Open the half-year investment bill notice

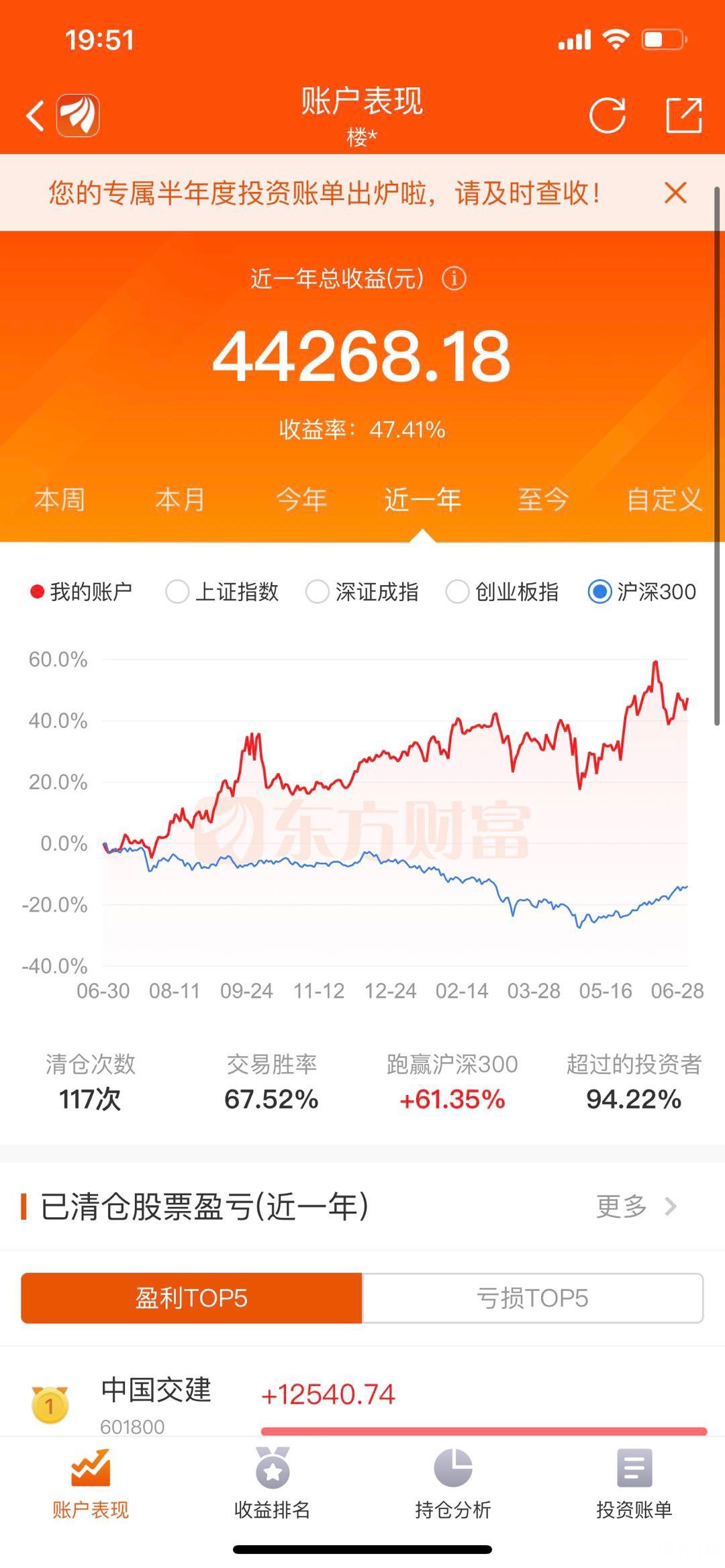tap(324, 193)
